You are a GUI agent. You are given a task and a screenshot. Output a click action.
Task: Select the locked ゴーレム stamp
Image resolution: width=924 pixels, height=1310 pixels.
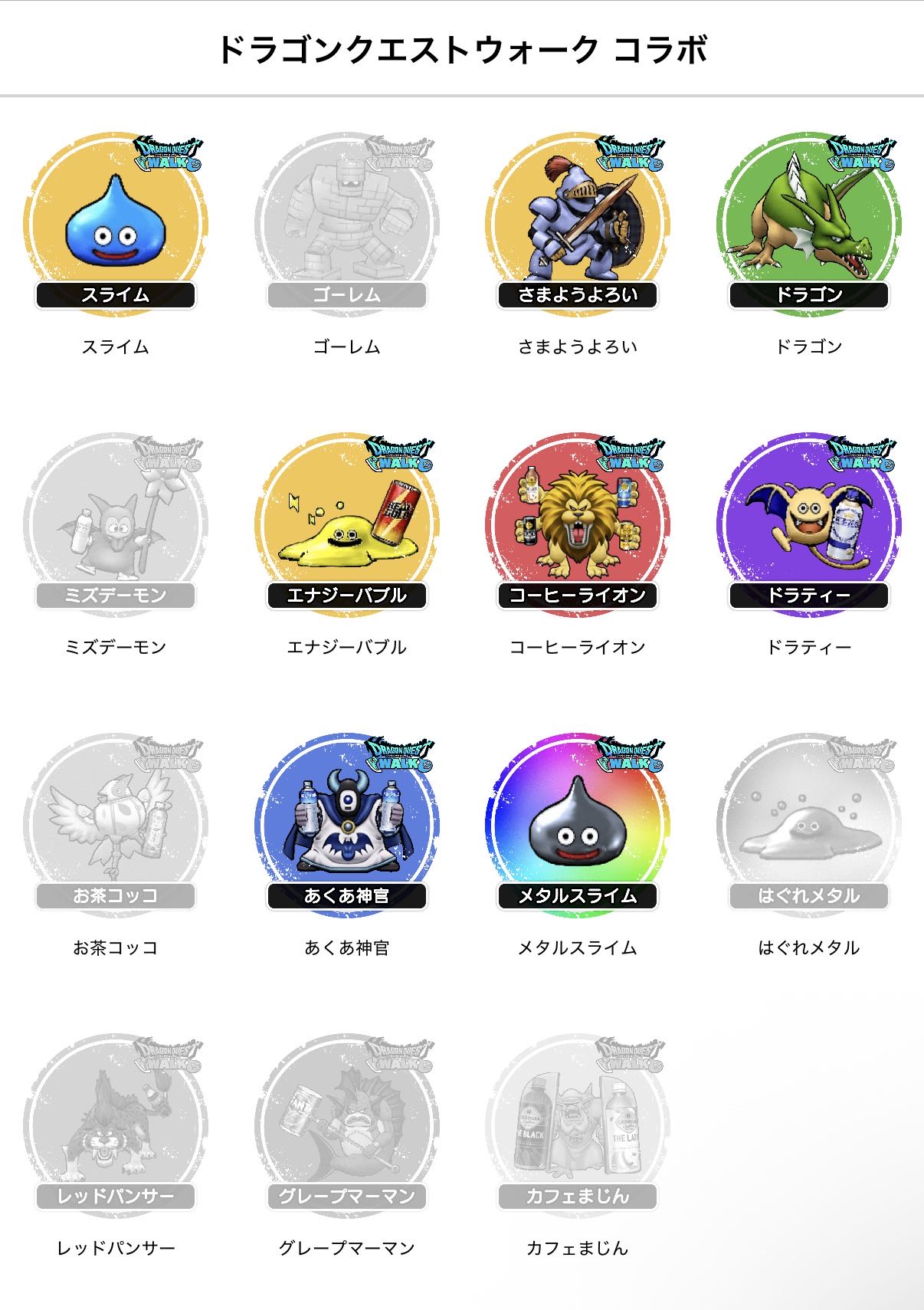click(x=347, y=223)
